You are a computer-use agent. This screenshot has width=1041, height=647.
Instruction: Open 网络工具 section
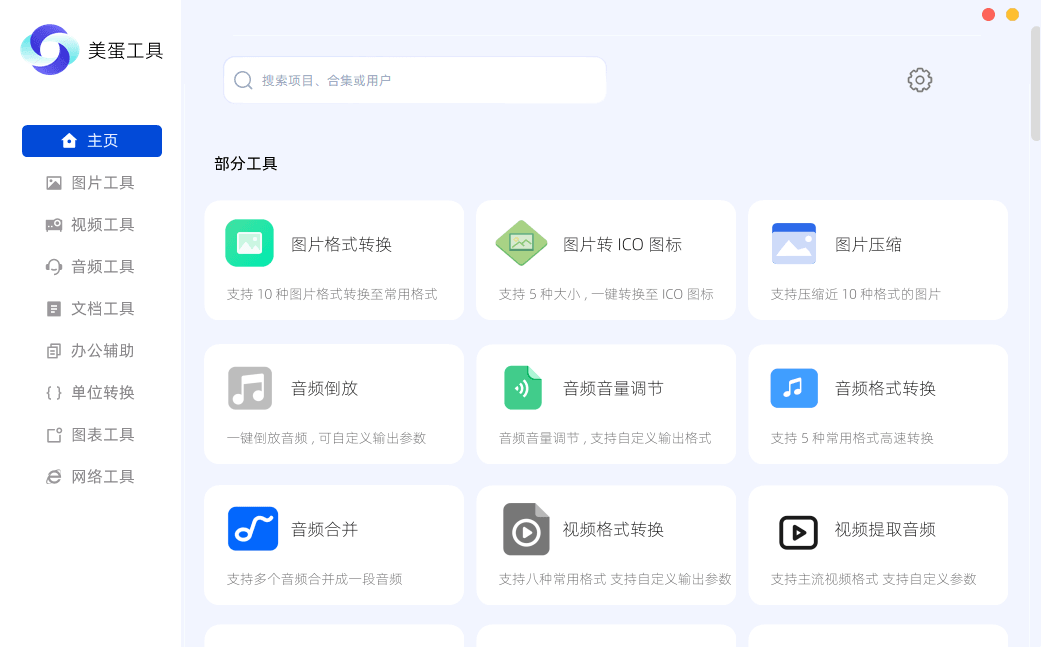92,477
